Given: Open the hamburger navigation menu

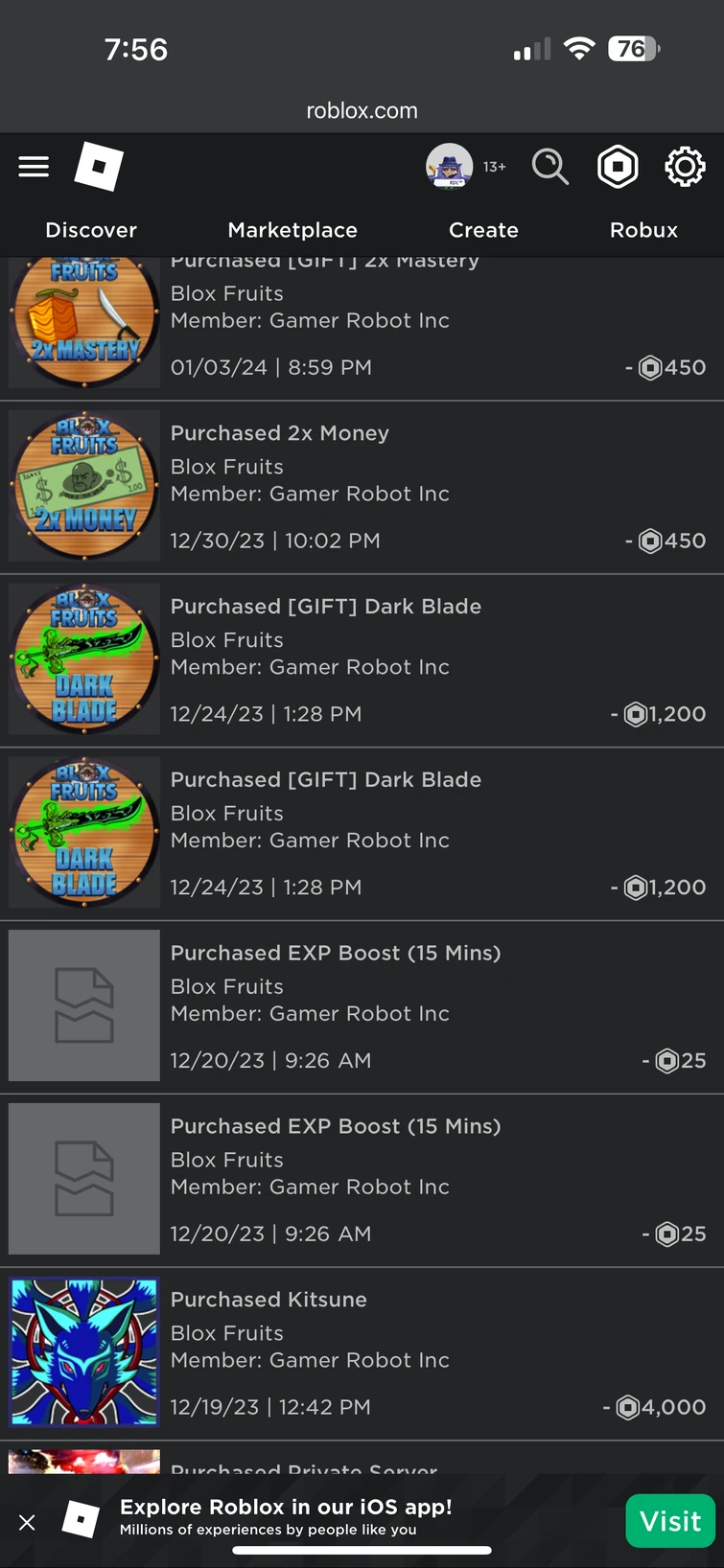Looking at the screenshot, I should 33,166.
